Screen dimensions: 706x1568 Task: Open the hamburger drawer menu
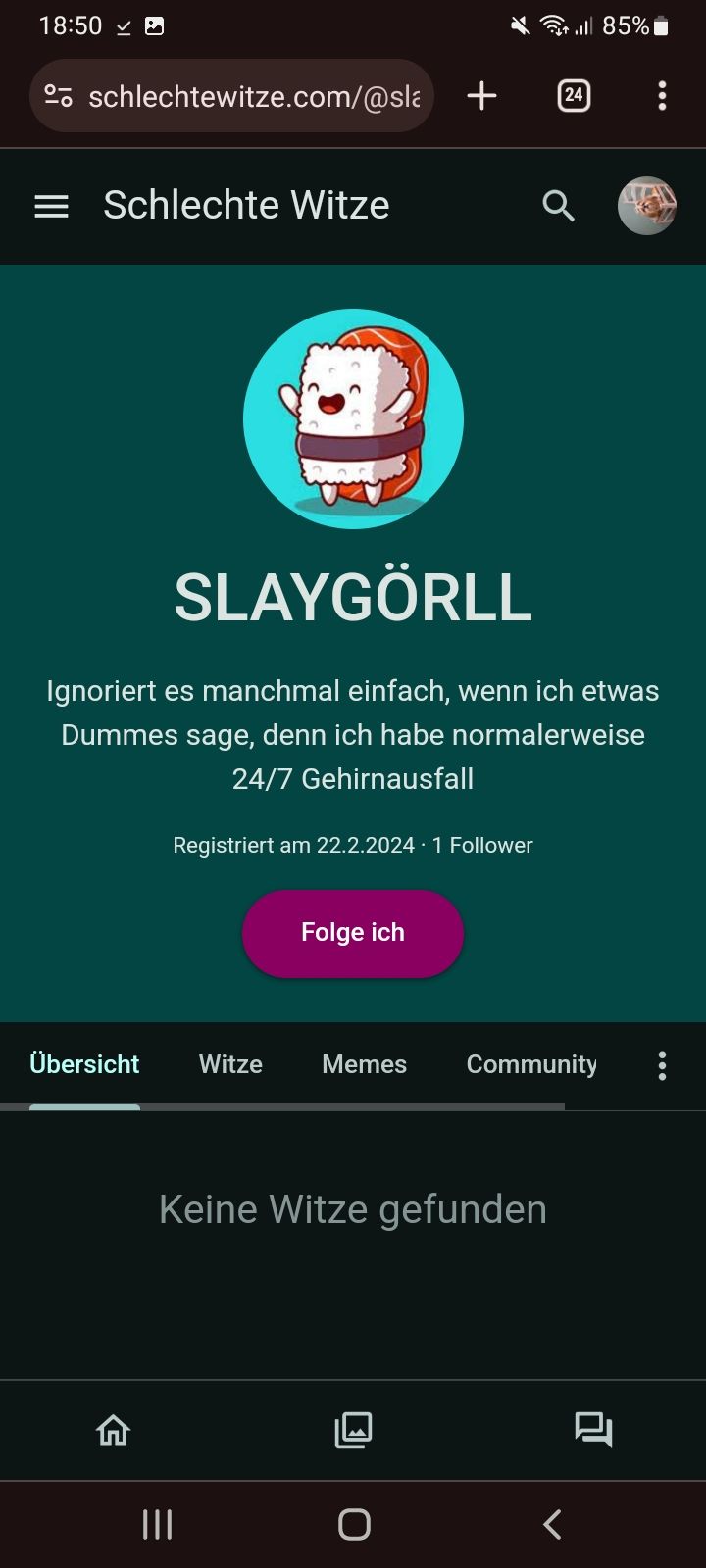51,206
